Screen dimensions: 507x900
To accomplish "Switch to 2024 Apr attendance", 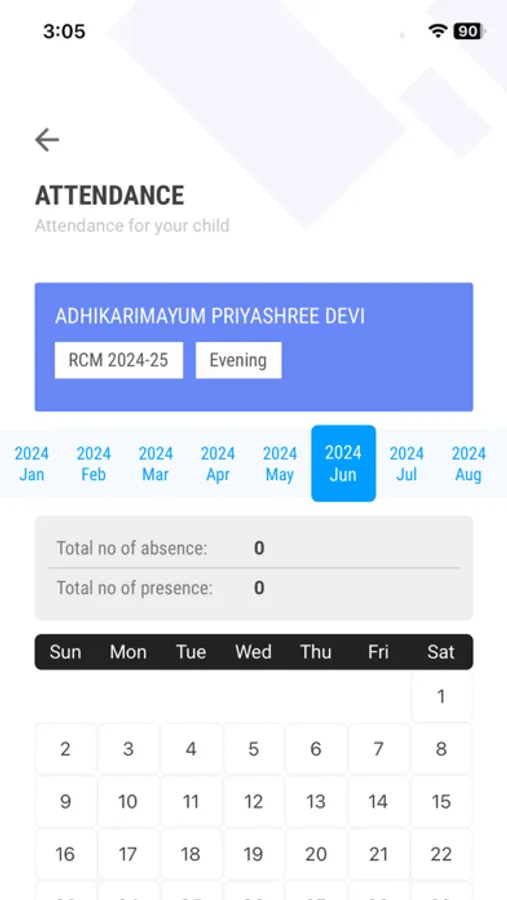I will click(218, 464).
